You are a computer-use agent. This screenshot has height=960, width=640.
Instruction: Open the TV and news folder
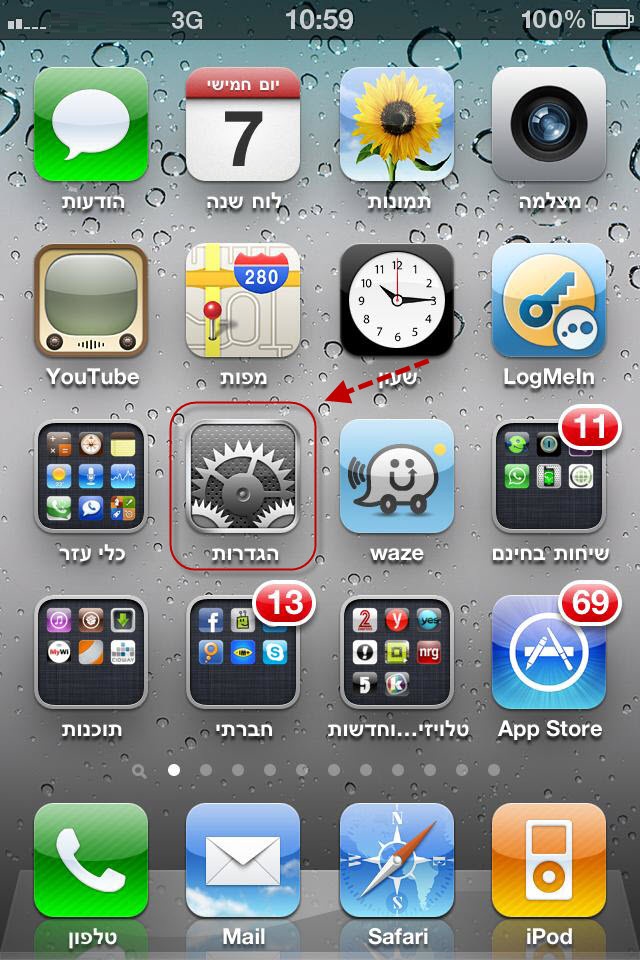click(x=396, y=652)
